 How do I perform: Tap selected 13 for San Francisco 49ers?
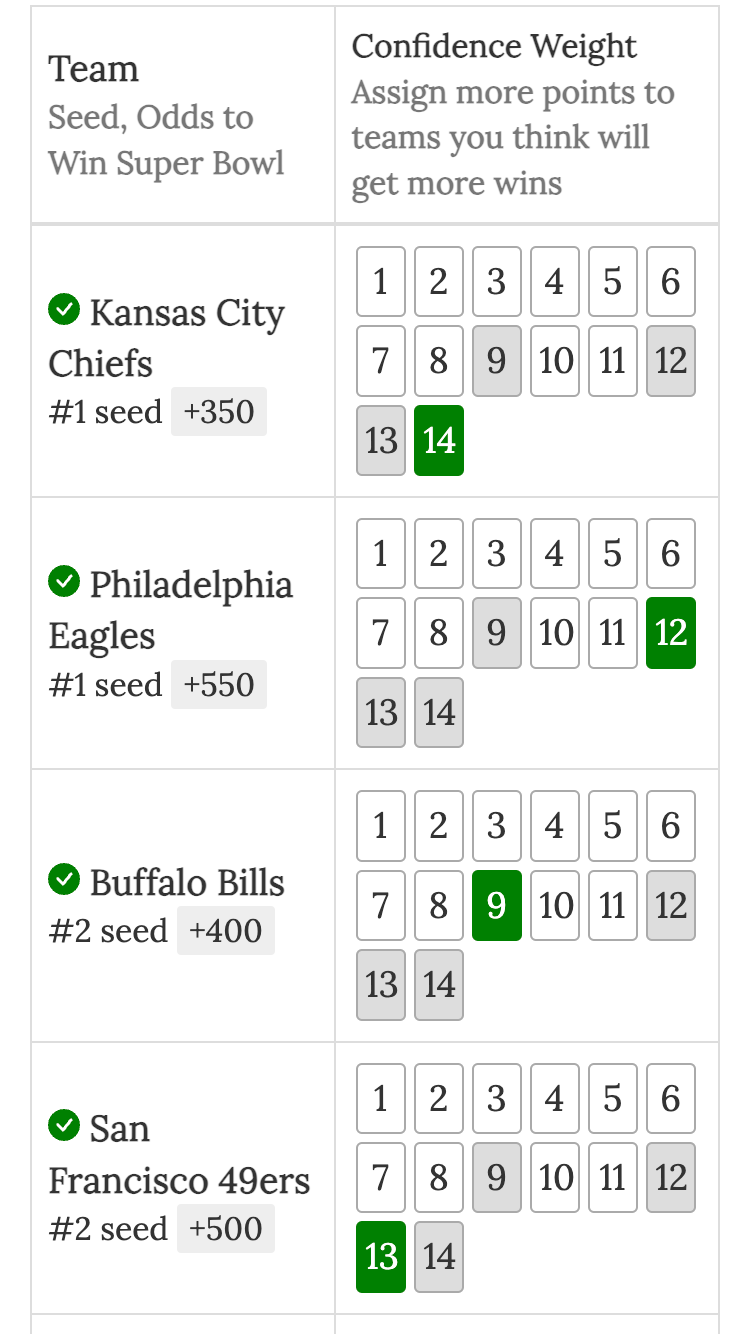click(x=381, y=1257)
